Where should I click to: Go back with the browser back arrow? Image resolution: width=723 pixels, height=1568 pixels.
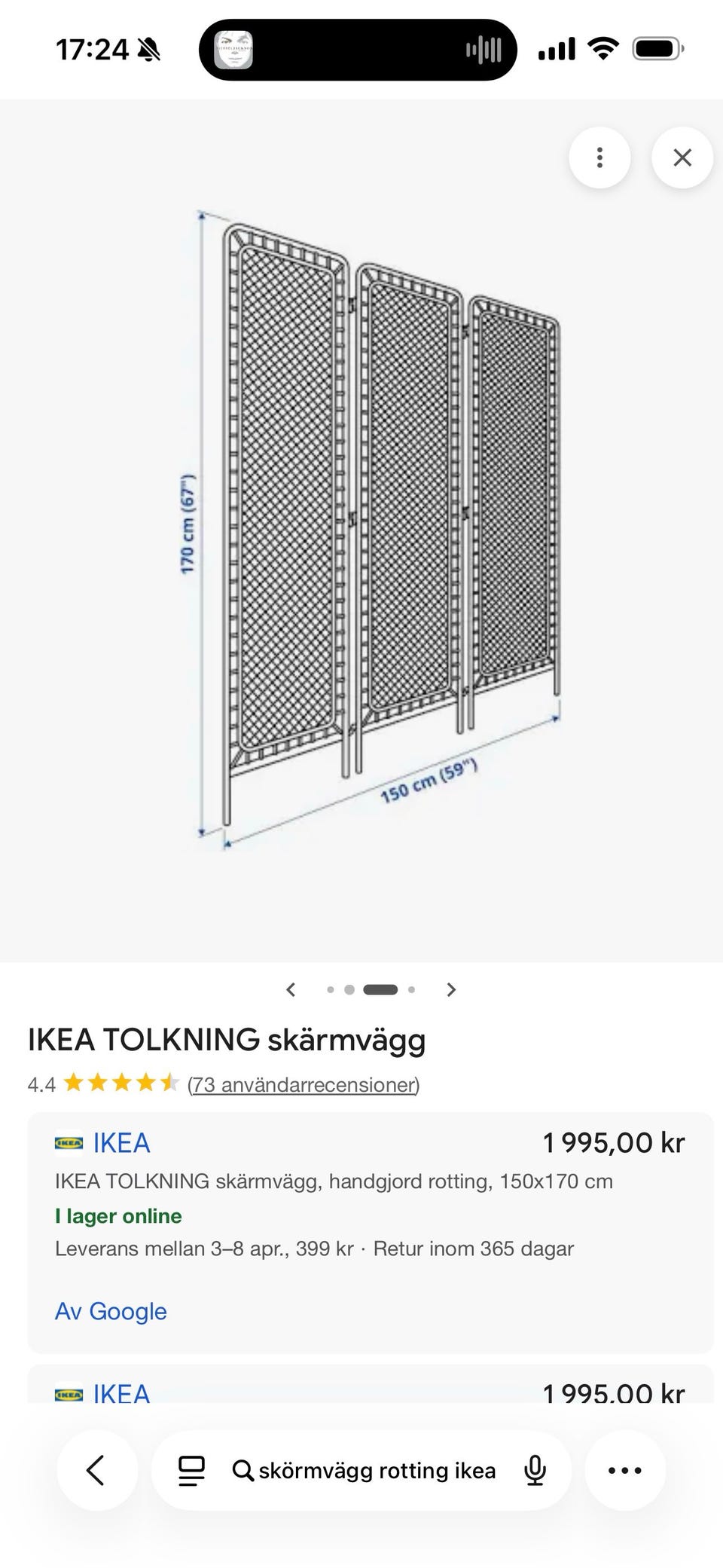(x=96, y=1470)
